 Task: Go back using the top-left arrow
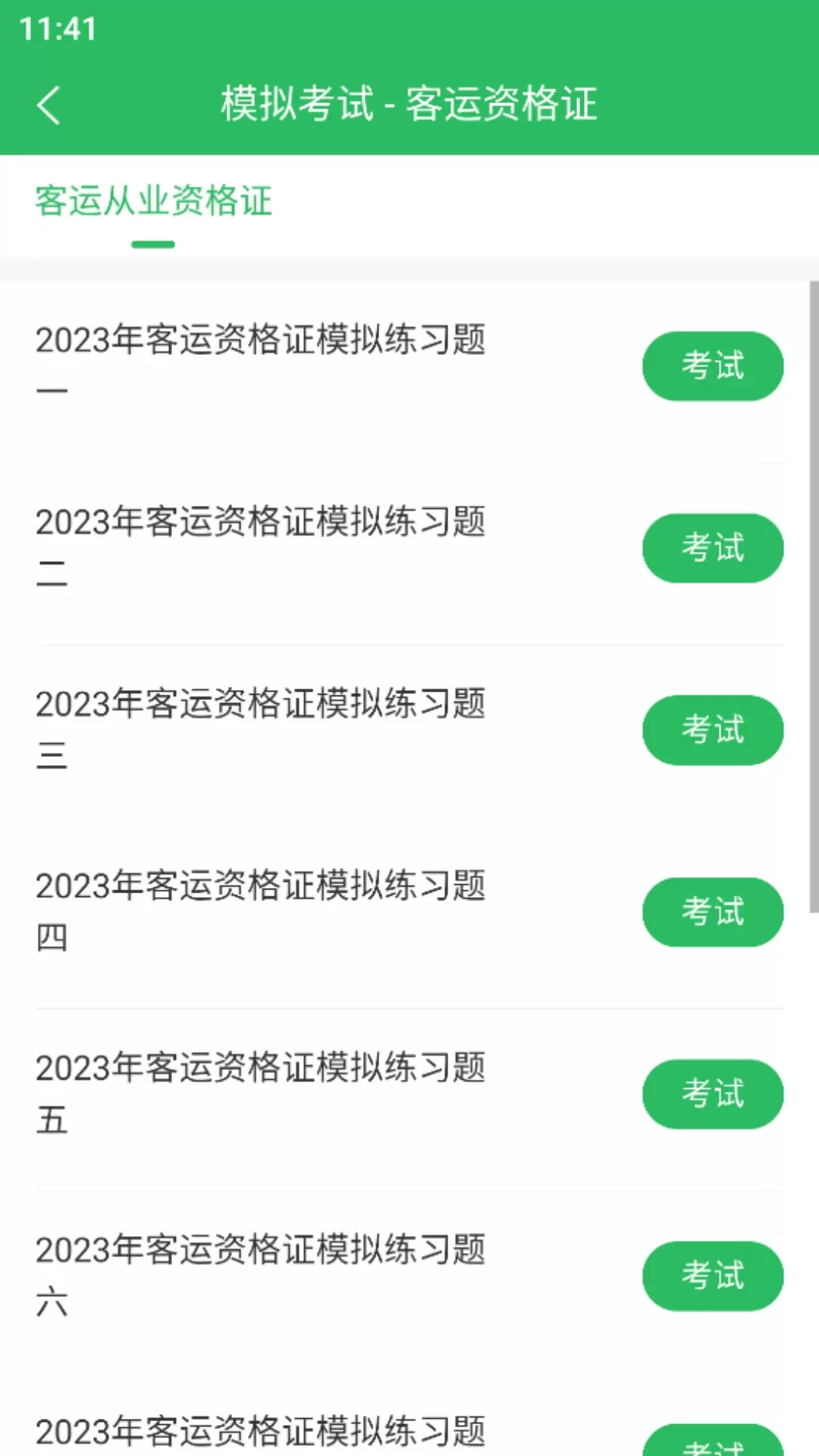49,105
